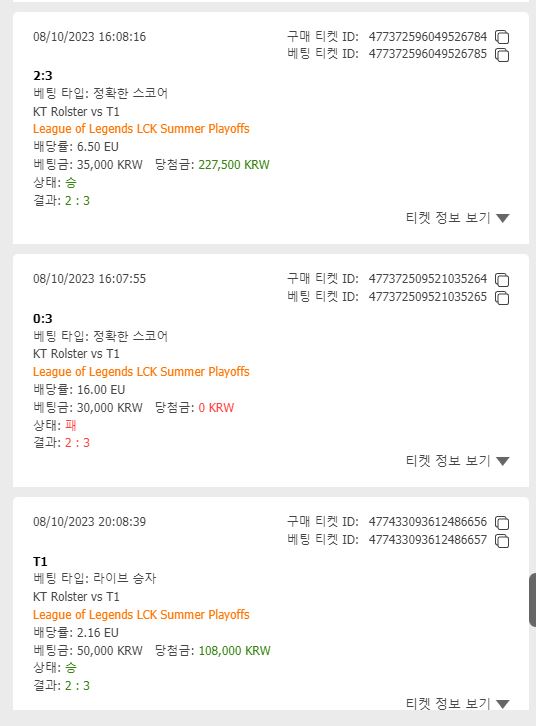
Task: Copy betting ticket ID 477433093612486657
Action: pyautogui.click(x=502, y=541)
